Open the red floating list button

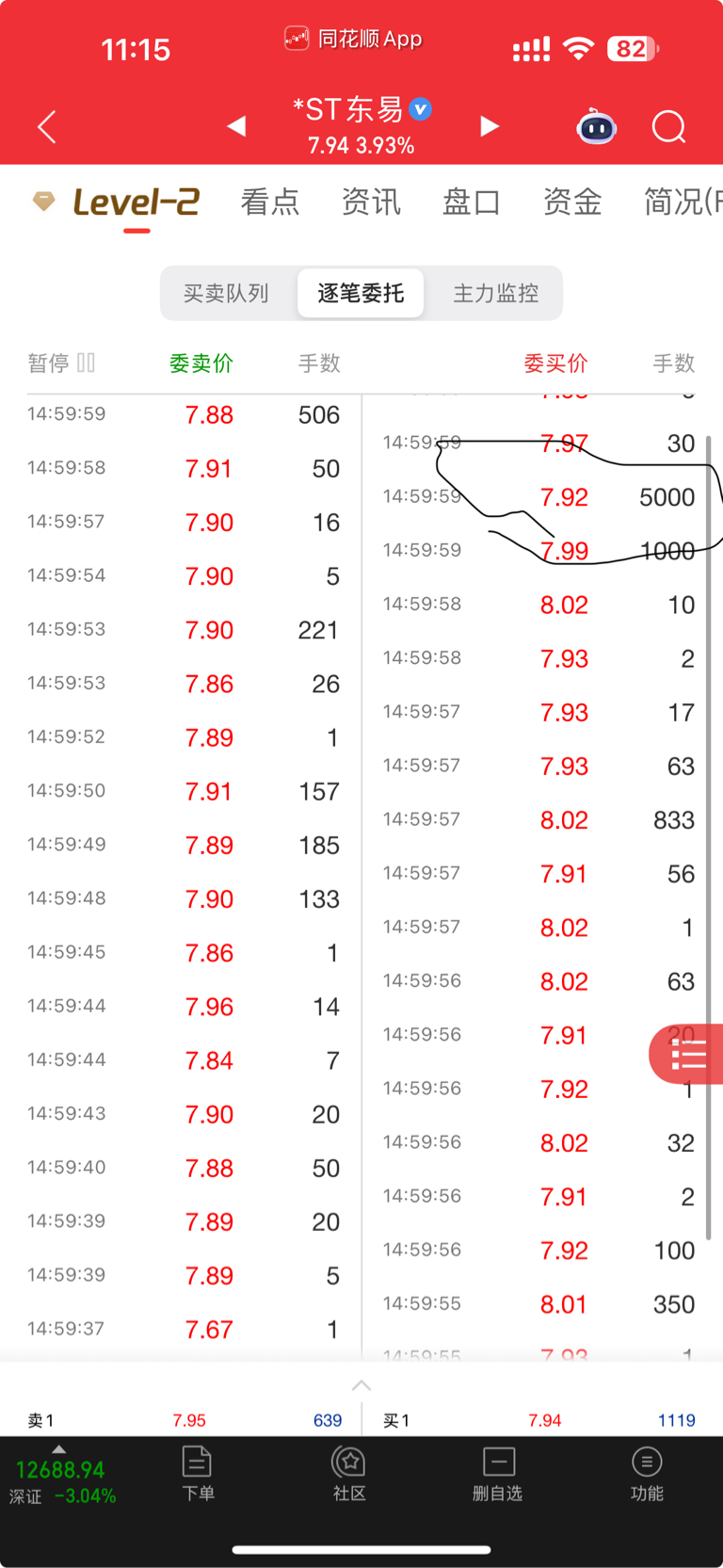pos(686,1054)
